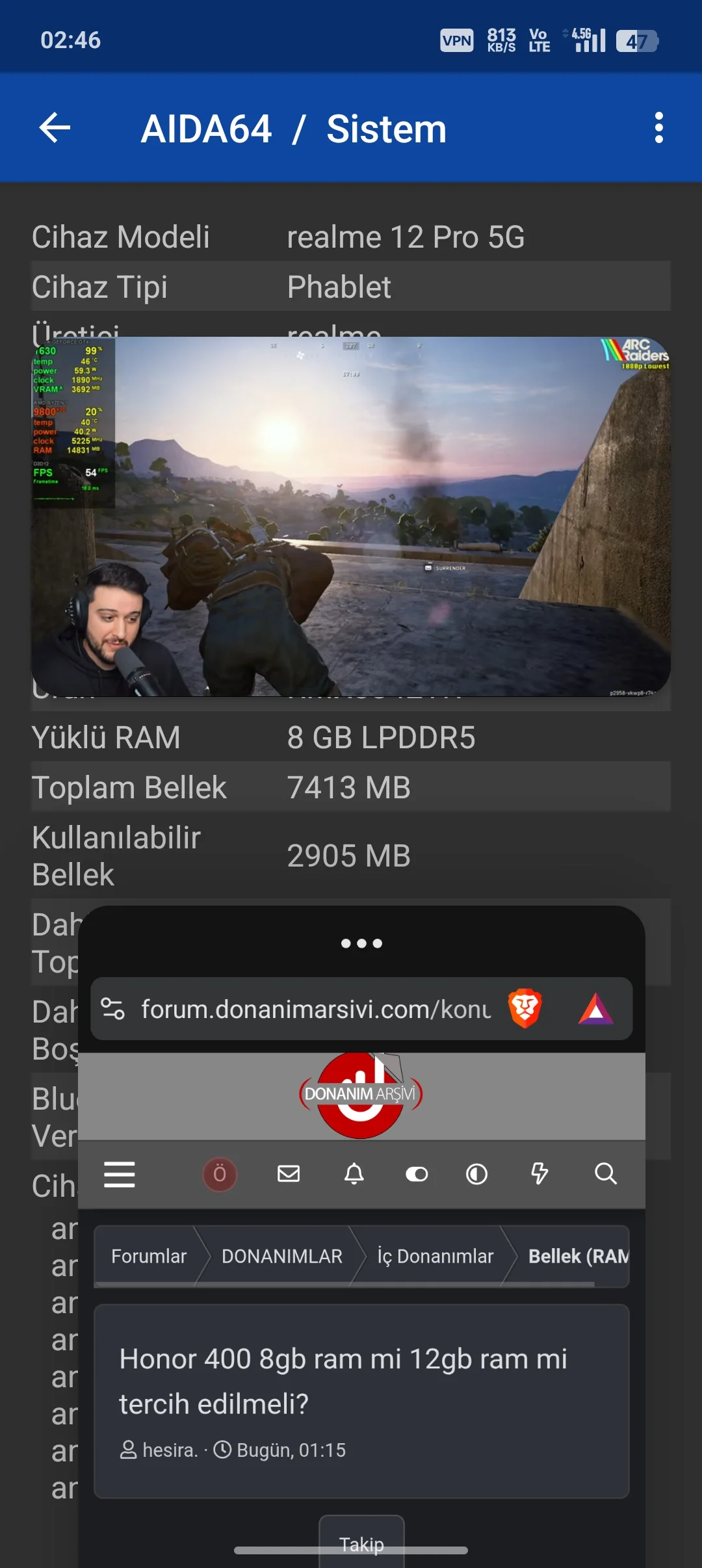Open the forum hamburger menu
This screenshot has height=1568, width=702.
[x=120, y=1174]
